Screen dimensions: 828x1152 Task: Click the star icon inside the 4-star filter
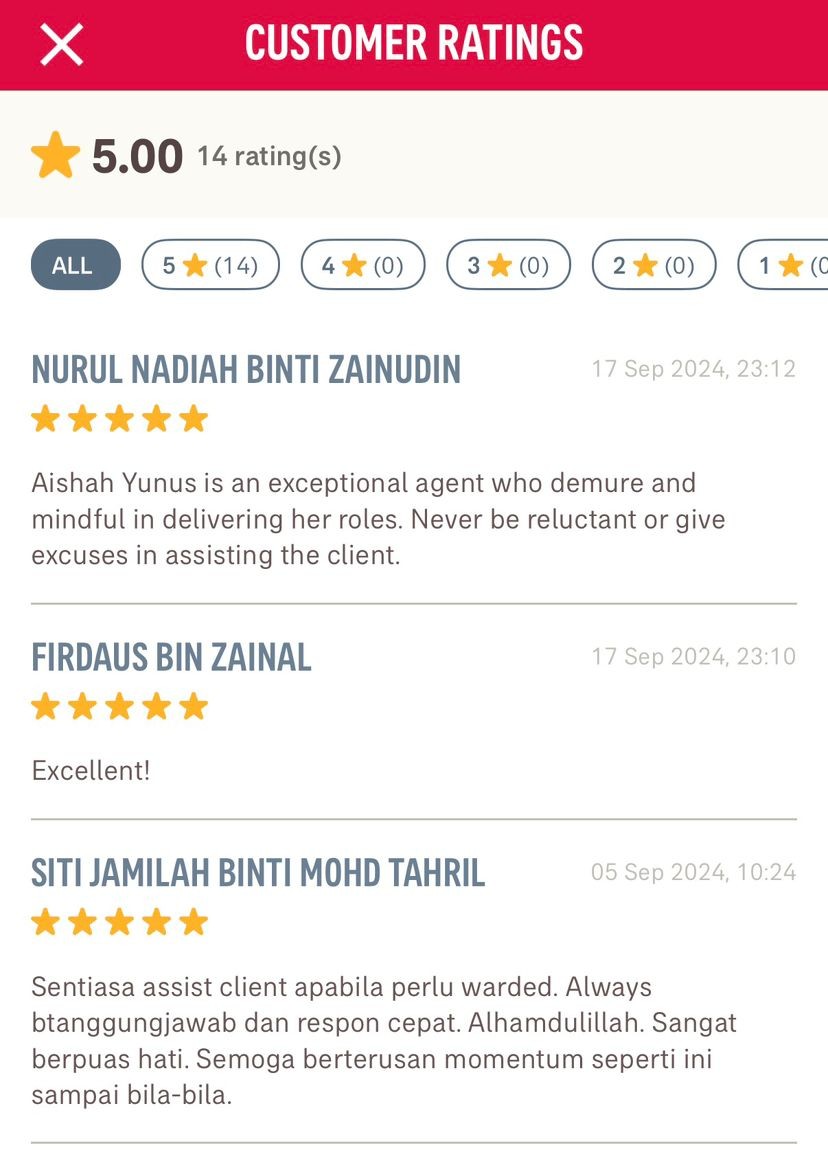tap(354, 265)
